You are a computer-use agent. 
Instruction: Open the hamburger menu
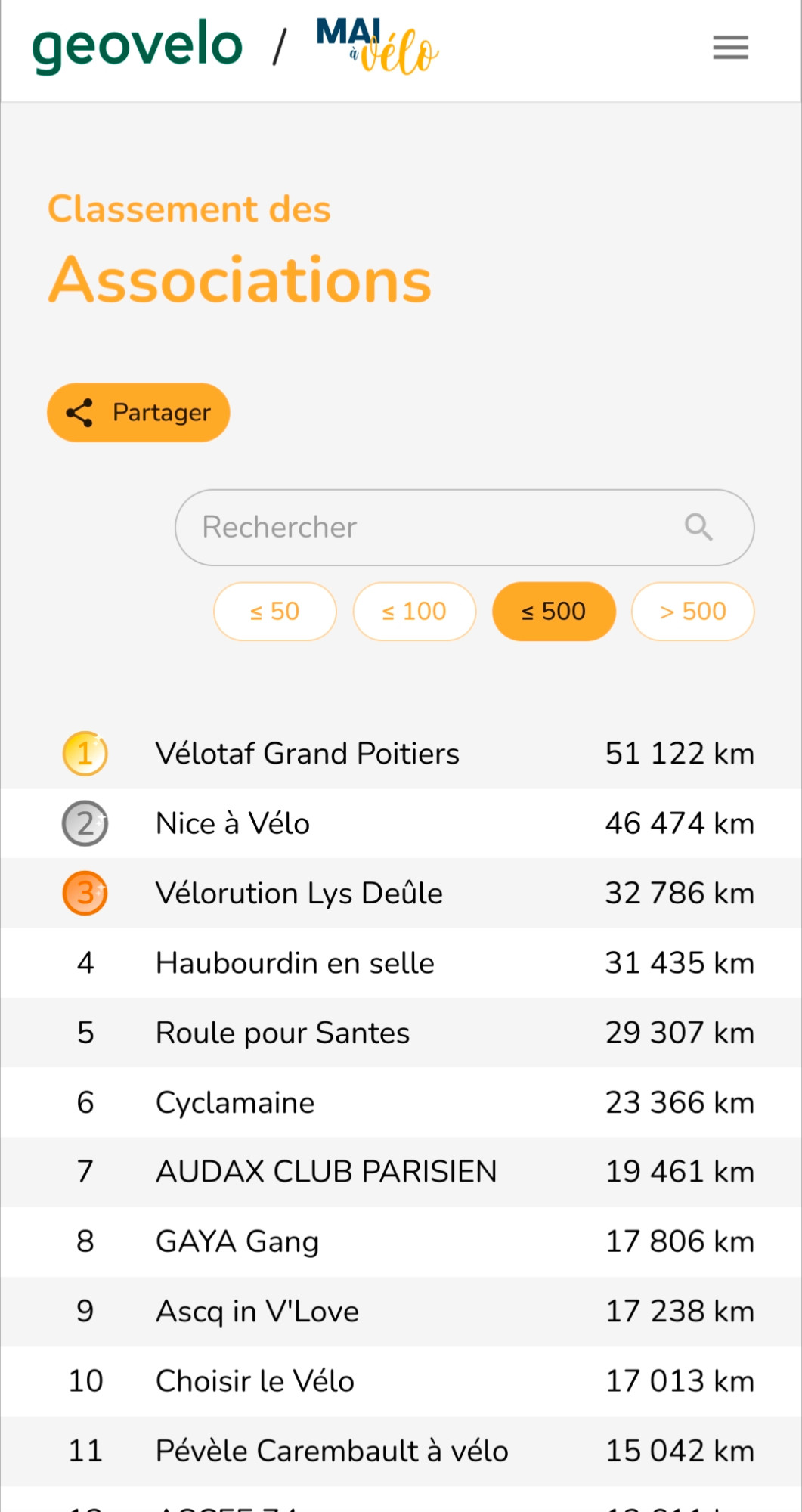tap(730, 48)
